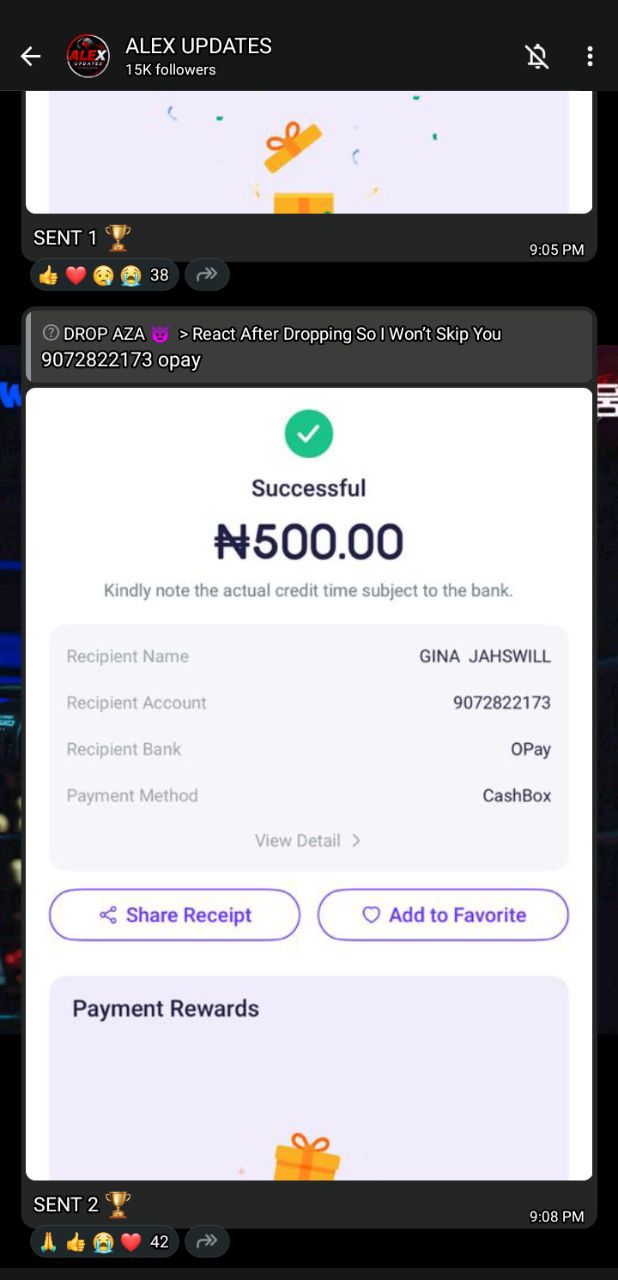Forward the SENT 2 post

[x=207, y=1242]
